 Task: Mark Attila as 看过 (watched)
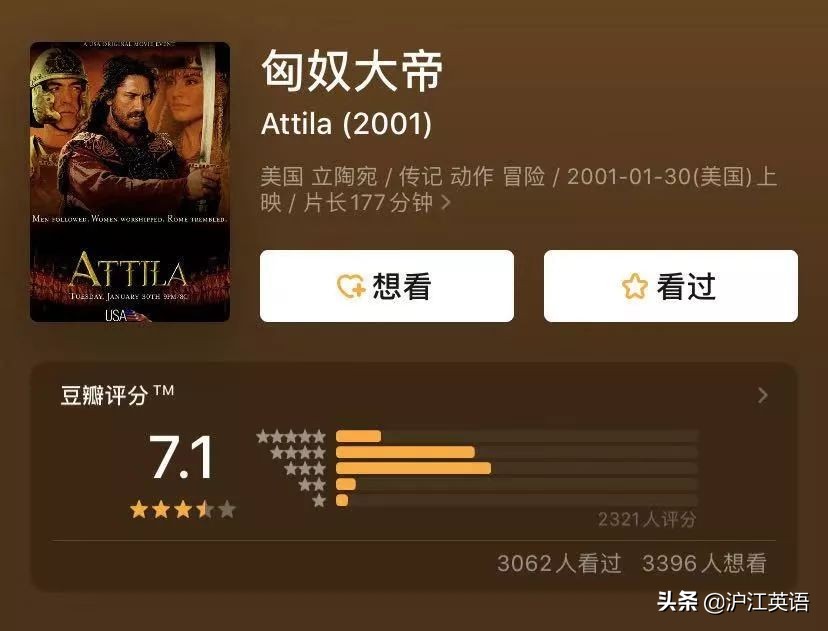pyautogui.click(x=670, y=286)
